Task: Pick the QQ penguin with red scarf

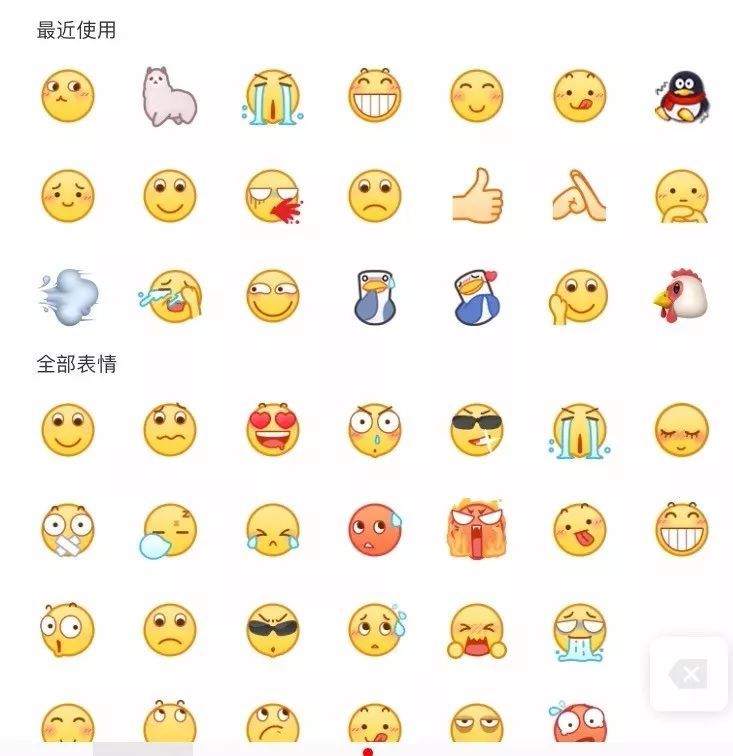Action: [681, 96]
